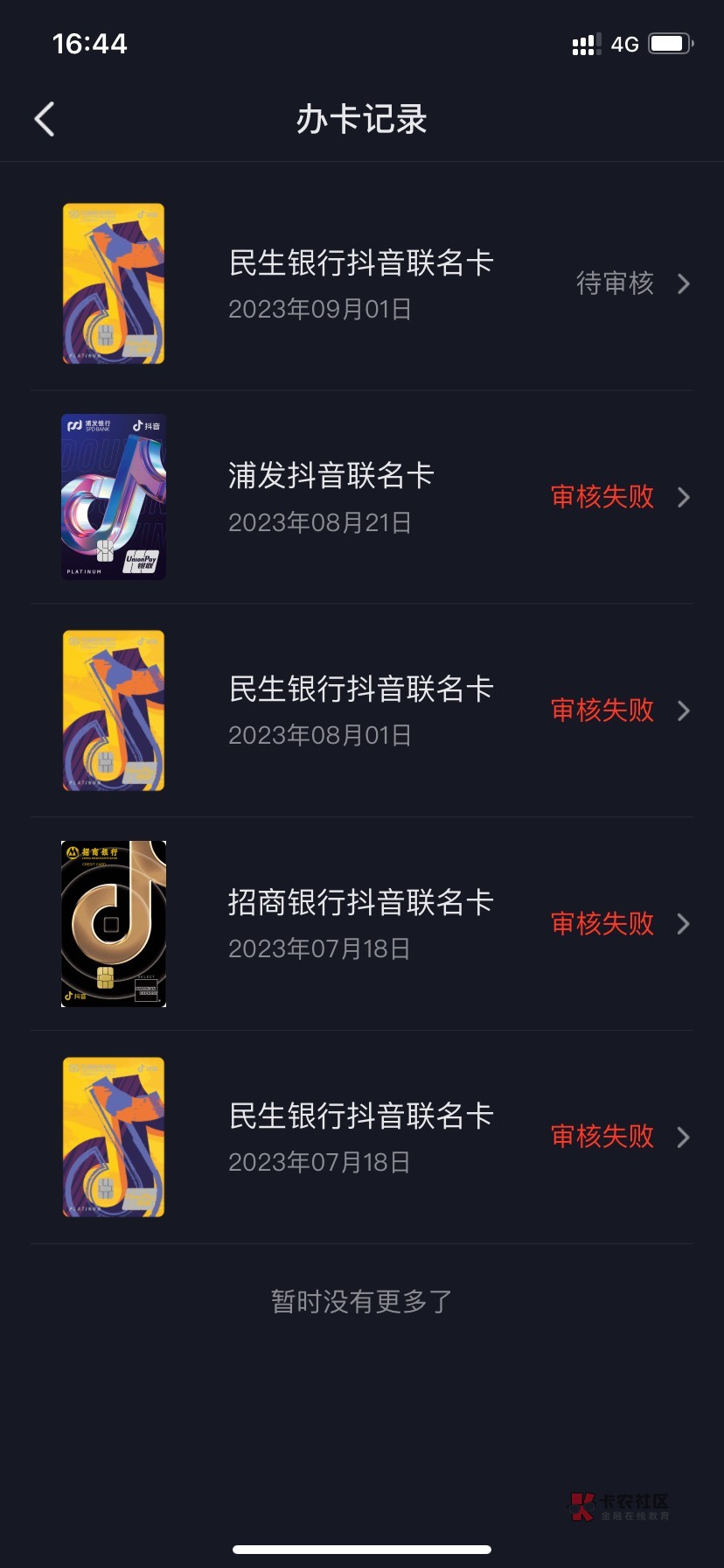724x1568 pixels.
Task: Open 民生银行抖音联名卡 record dated 2023年09月01日
Action: pyautogui.click(x=361, y=283)
